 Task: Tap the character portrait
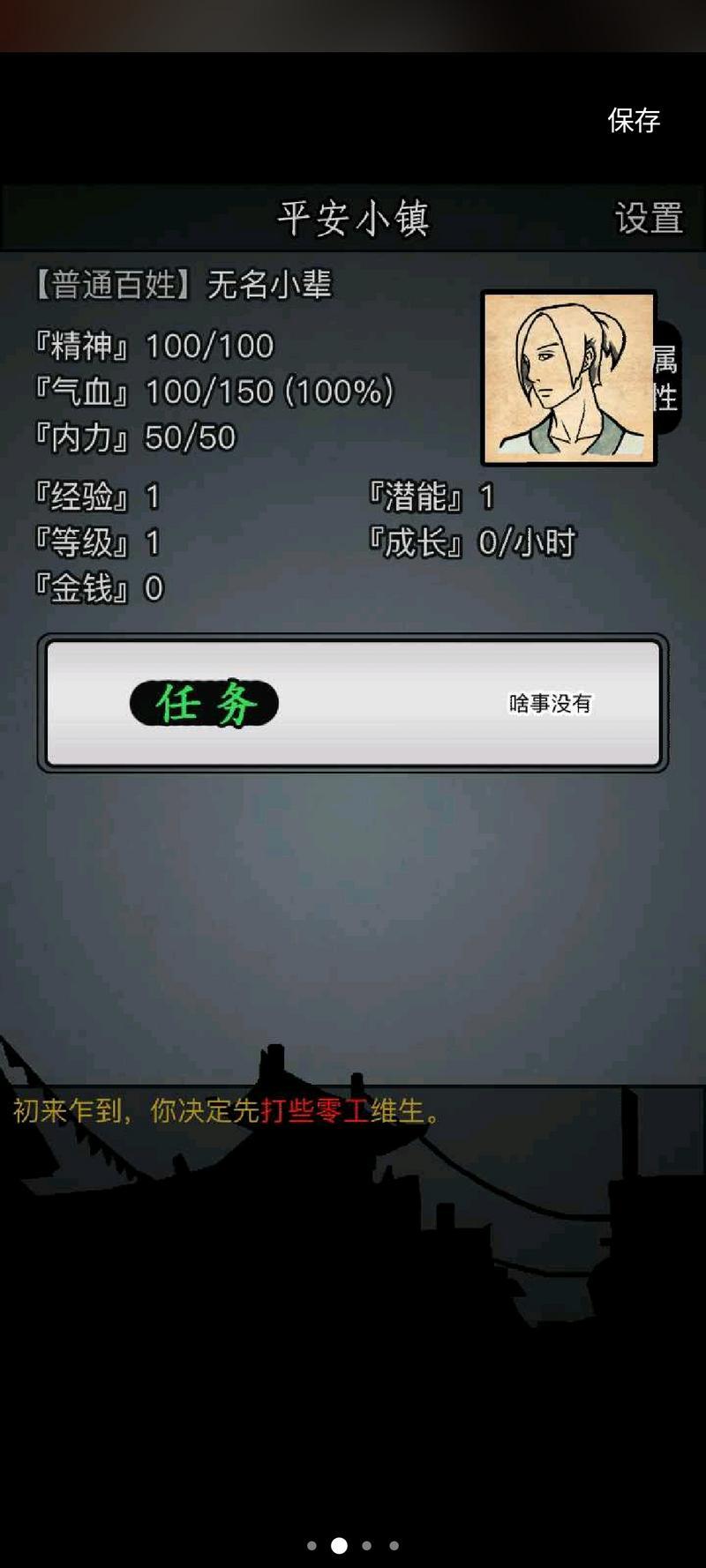[568, 377]
